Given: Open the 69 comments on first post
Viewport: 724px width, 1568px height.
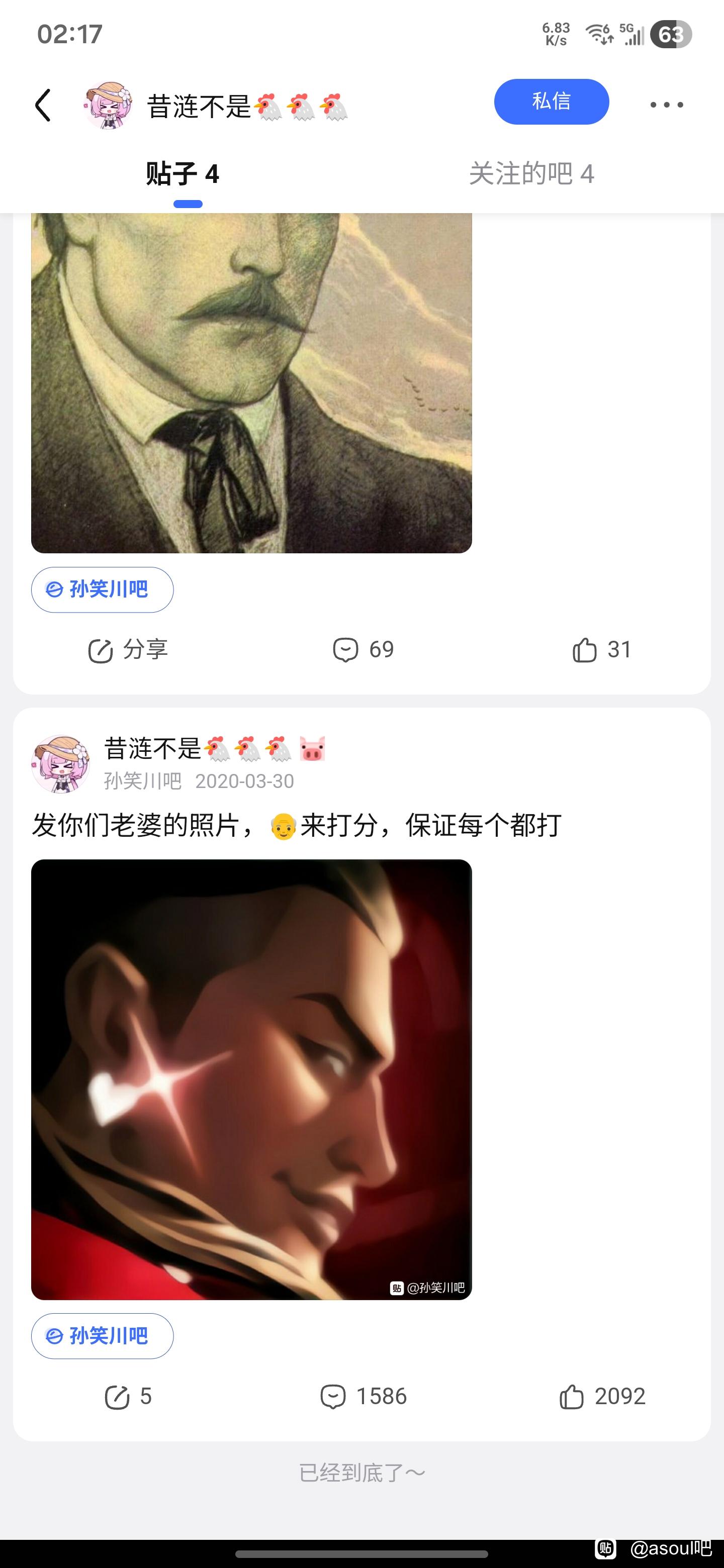Looking at the screenshot, I should coord(363,649).
